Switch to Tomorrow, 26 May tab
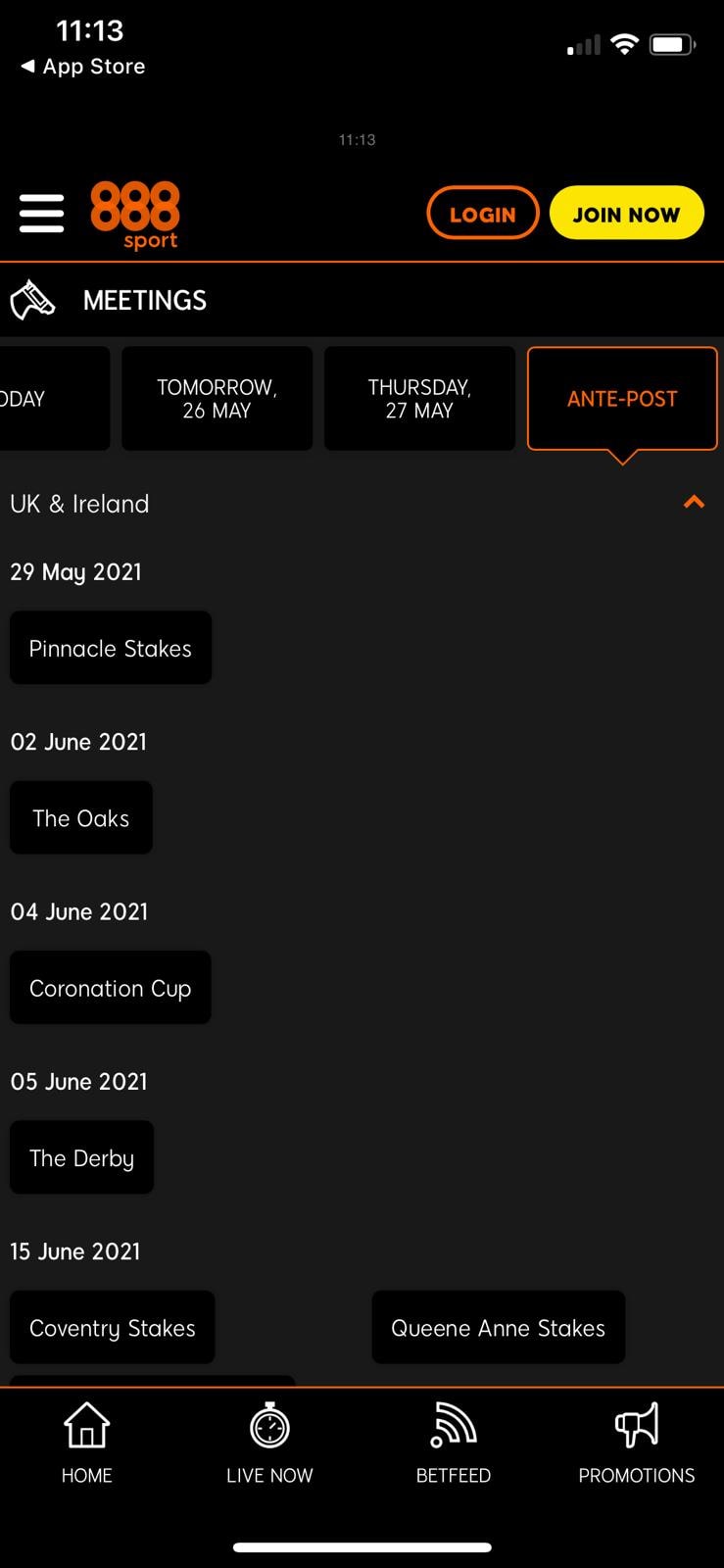Viewport: 724px width, 1568px height. [217, 399]
